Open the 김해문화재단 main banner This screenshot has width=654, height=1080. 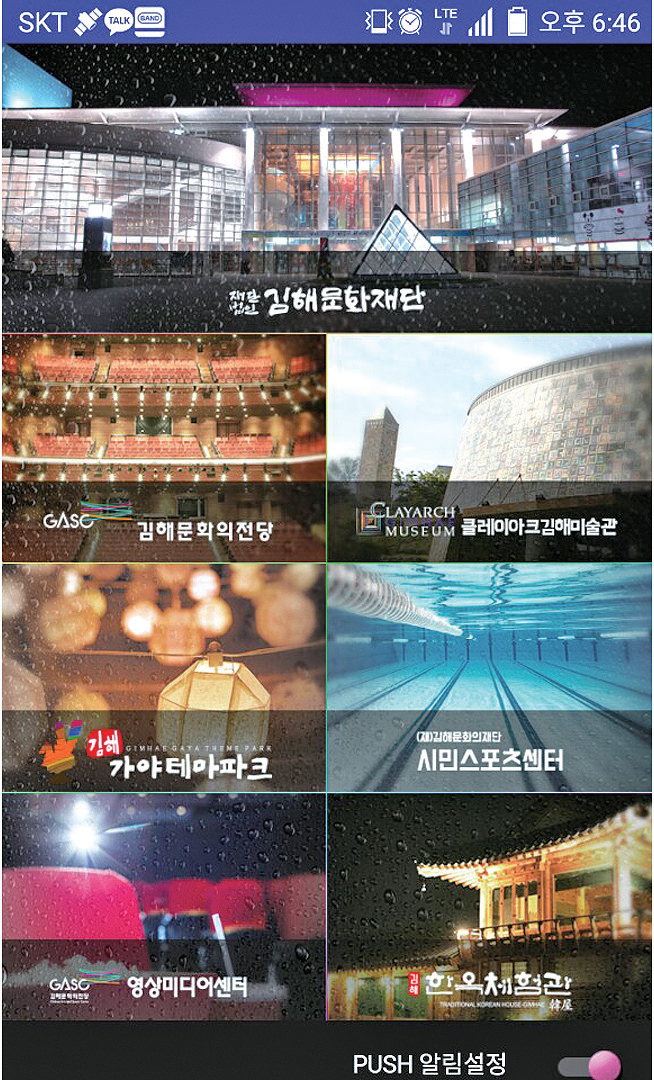(x=327, y=188)
